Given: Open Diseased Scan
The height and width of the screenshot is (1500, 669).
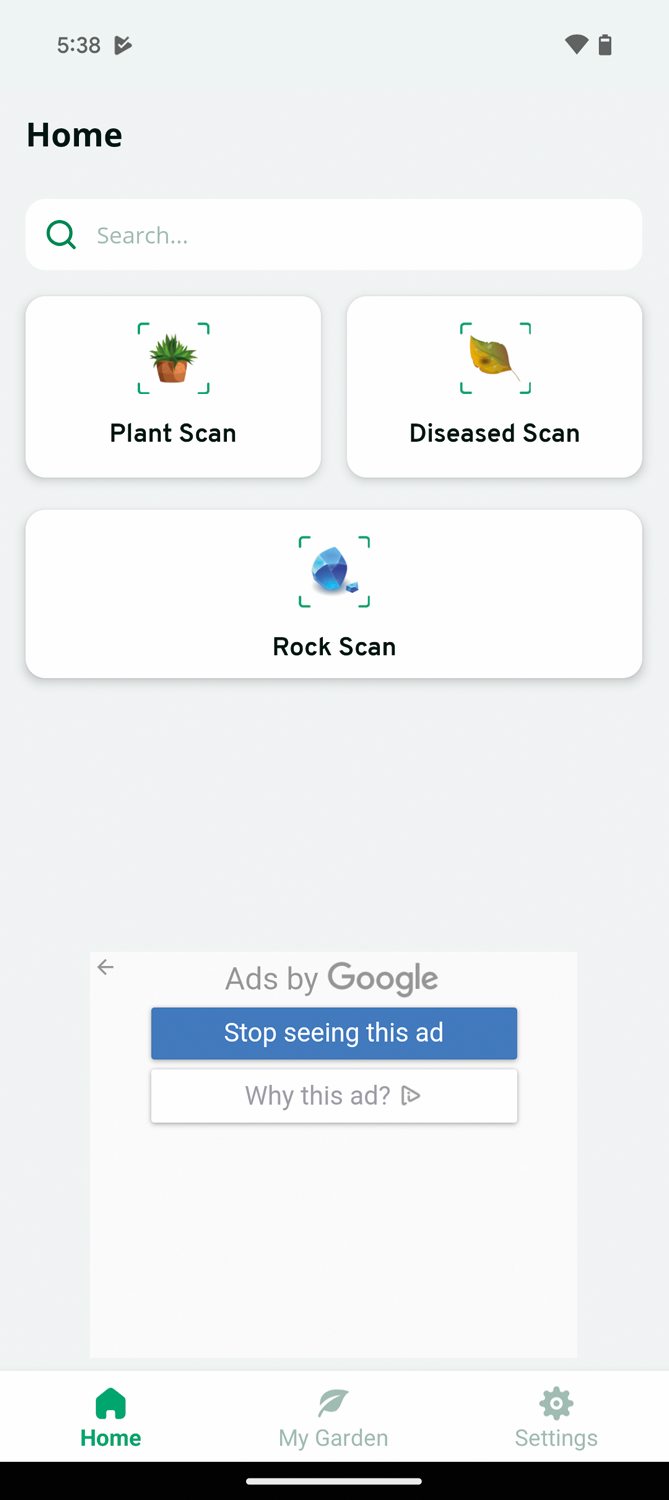Looking at the screenshot, I should coord(494,386).
